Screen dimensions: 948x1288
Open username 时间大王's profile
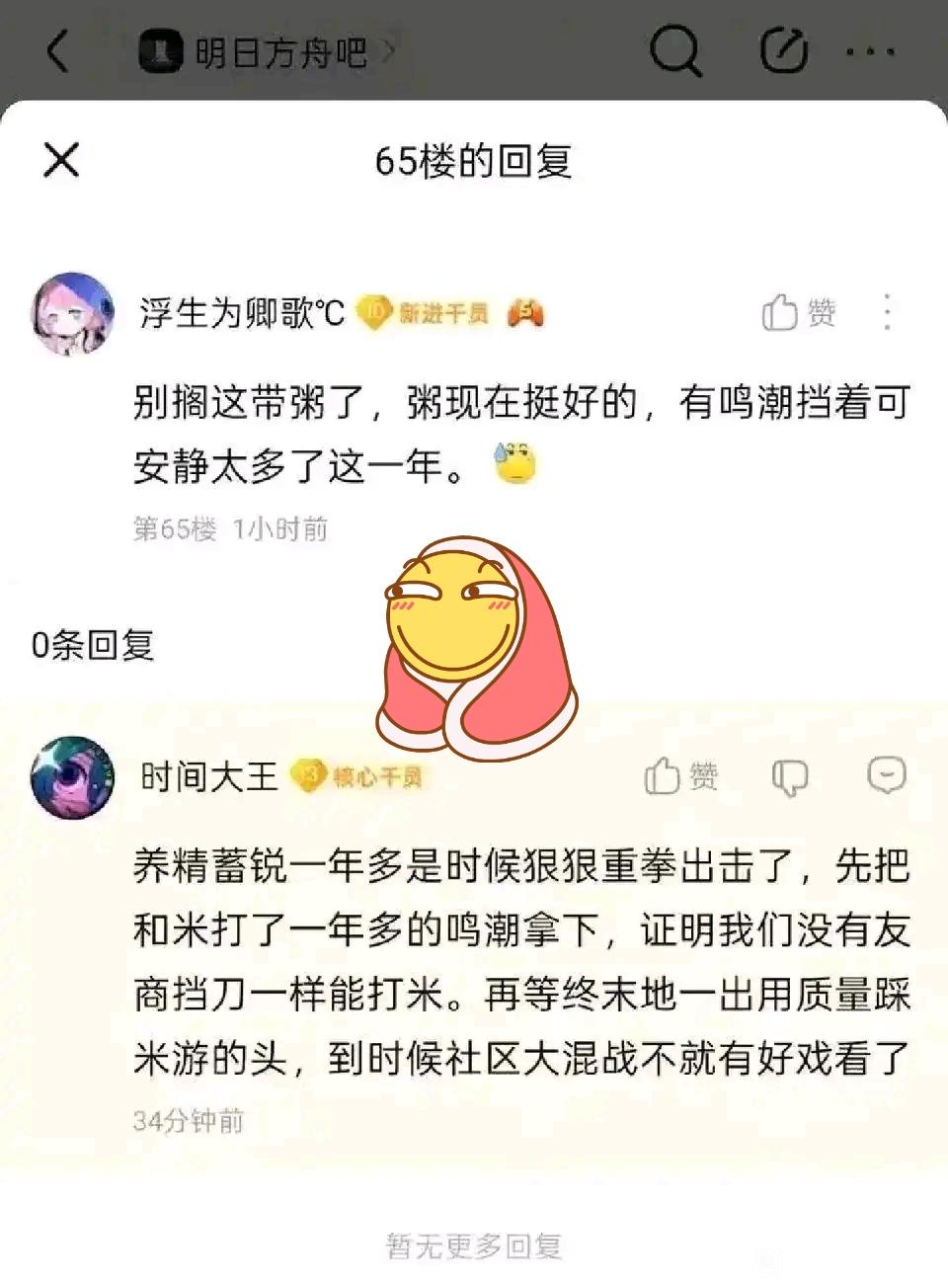click(208, 776)
